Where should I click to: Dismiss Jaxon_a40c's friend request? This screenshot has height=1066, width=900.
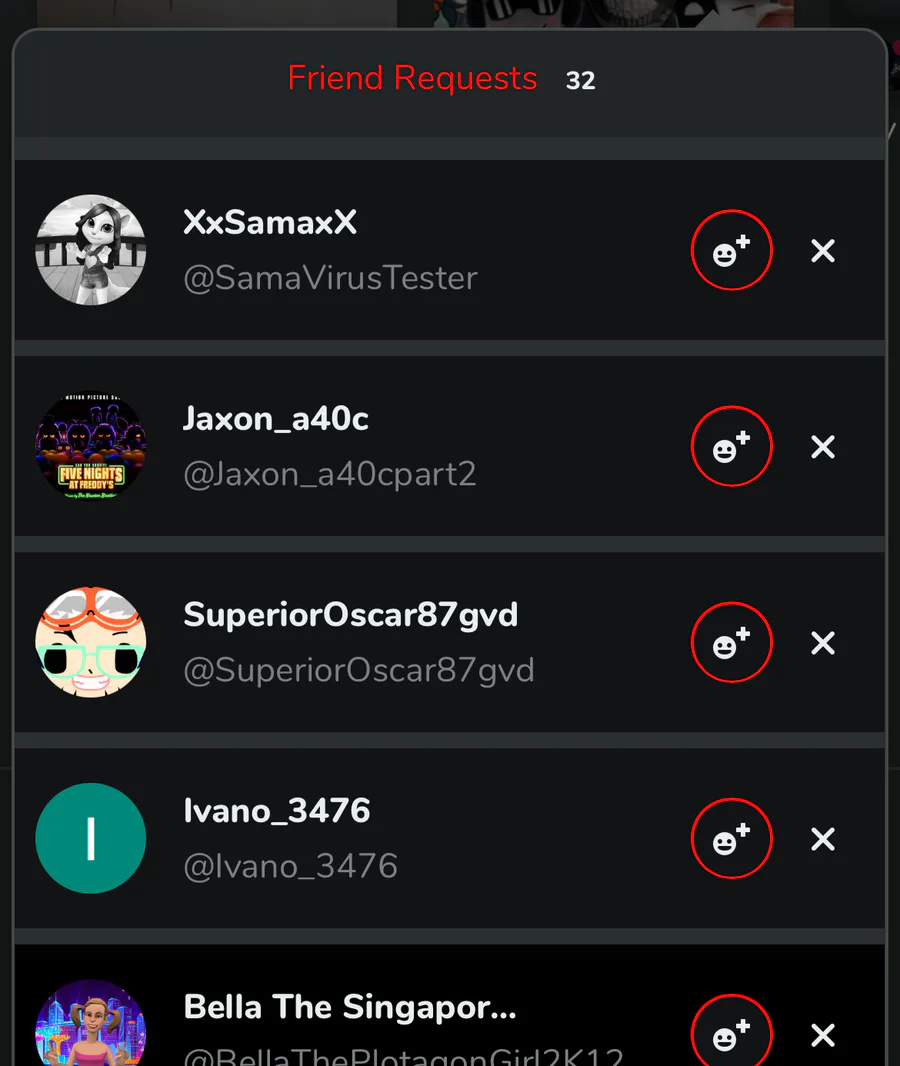coord(823,447)
